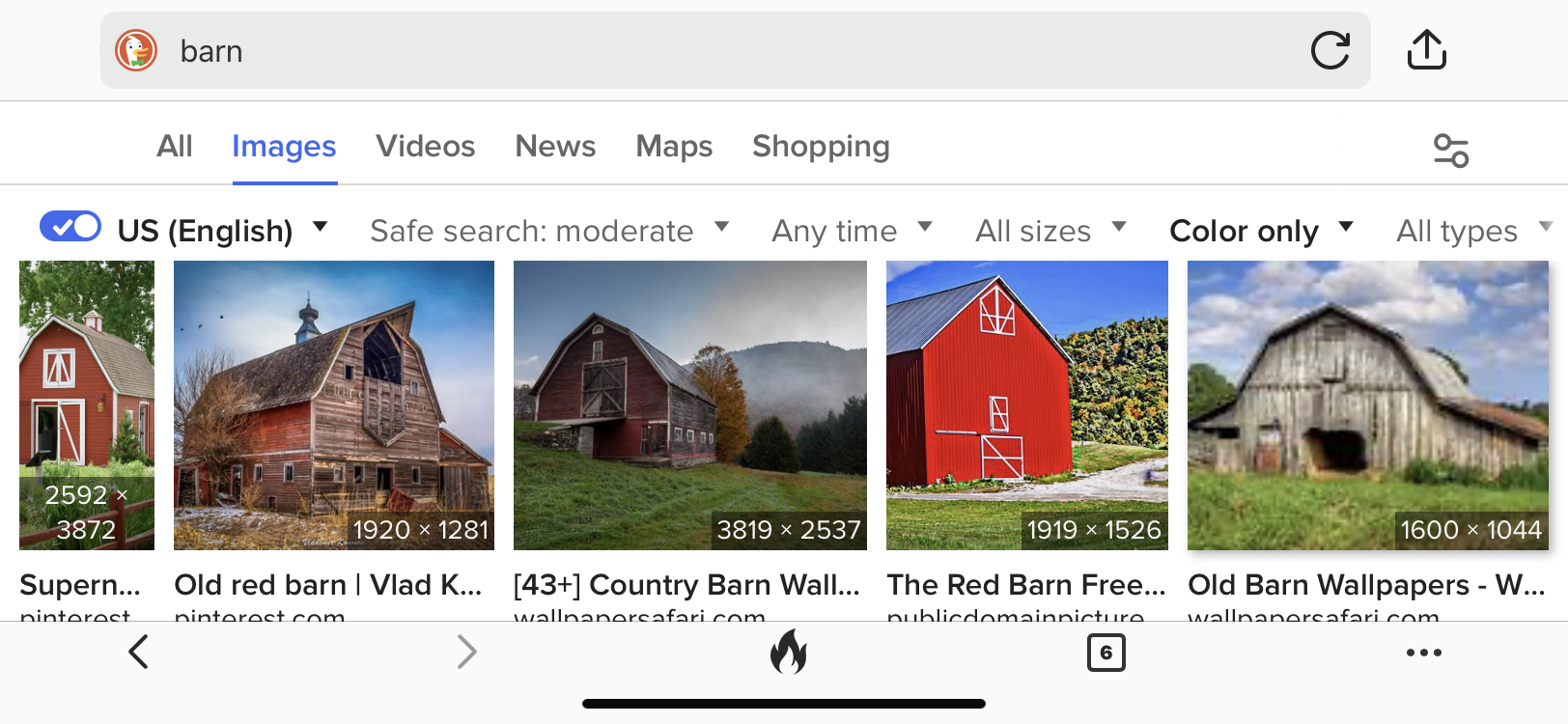Open search settings sliders icon
This screenshot has width=1568, height=724.
pos(1450,150)
